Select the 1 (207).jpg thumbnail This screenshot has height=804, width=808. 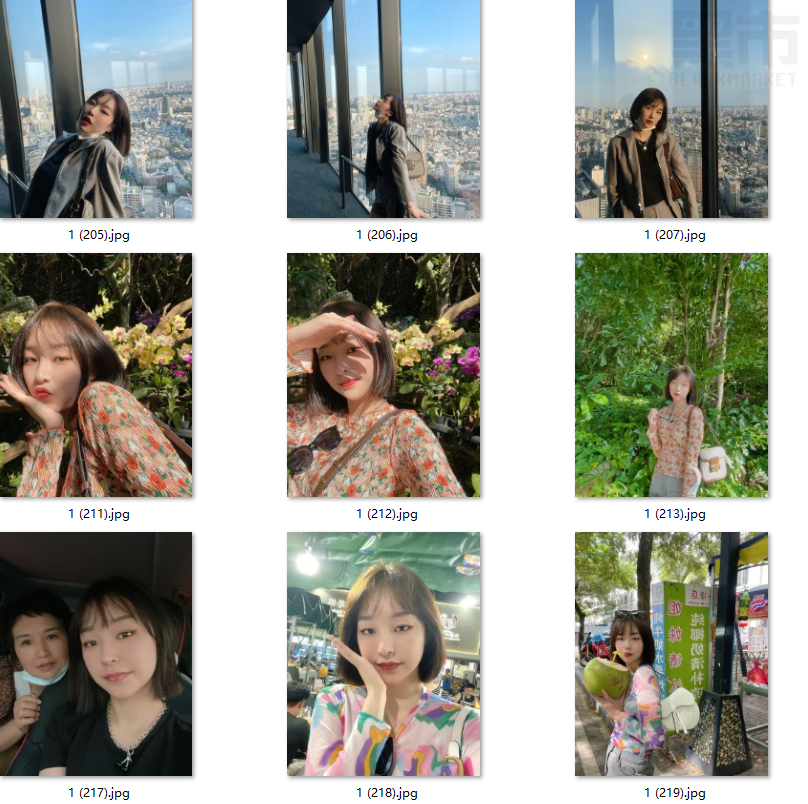tap(672, 108)
